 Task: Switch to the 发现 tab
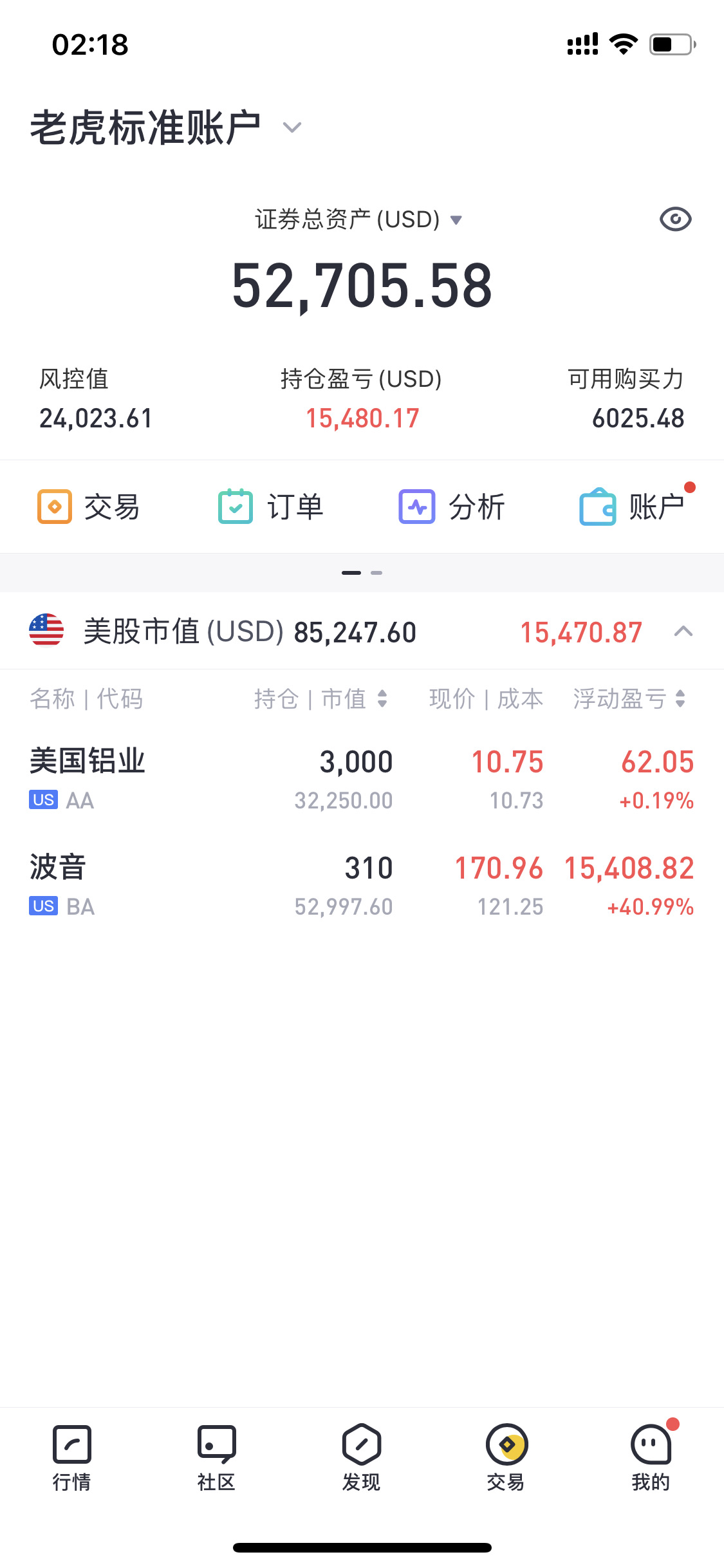click(362, 1459)
